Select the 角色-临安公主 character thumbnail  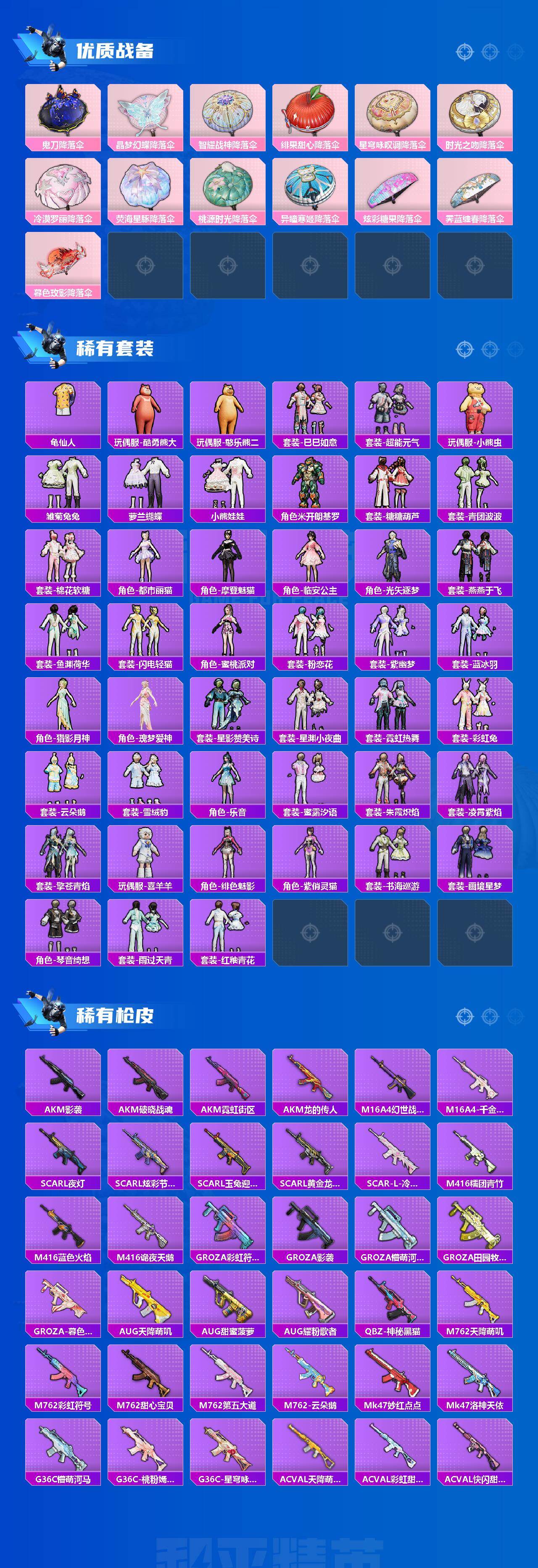tap(310, 563)
